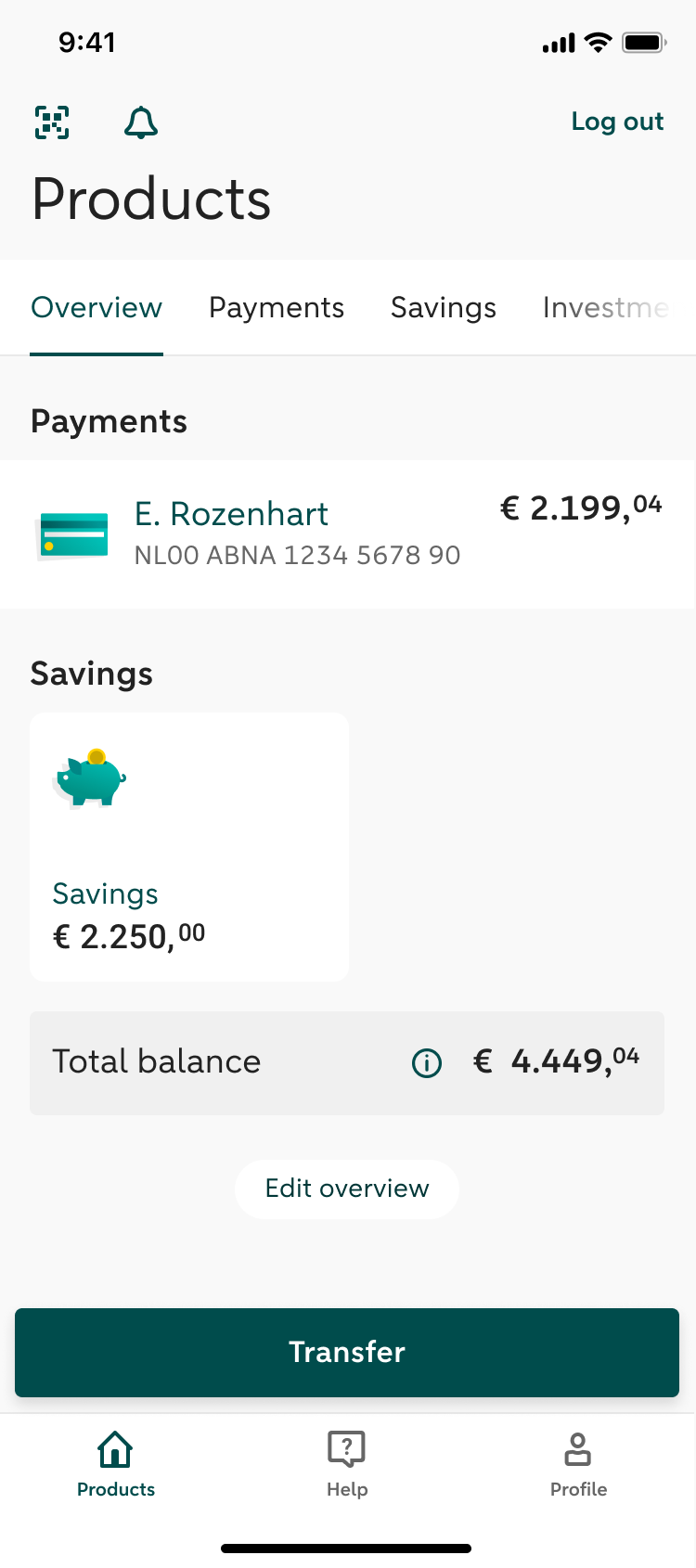Viewport: 696px width, 1568px height.
Task: Select the Overview tab
Action: [x=97, y=307]
